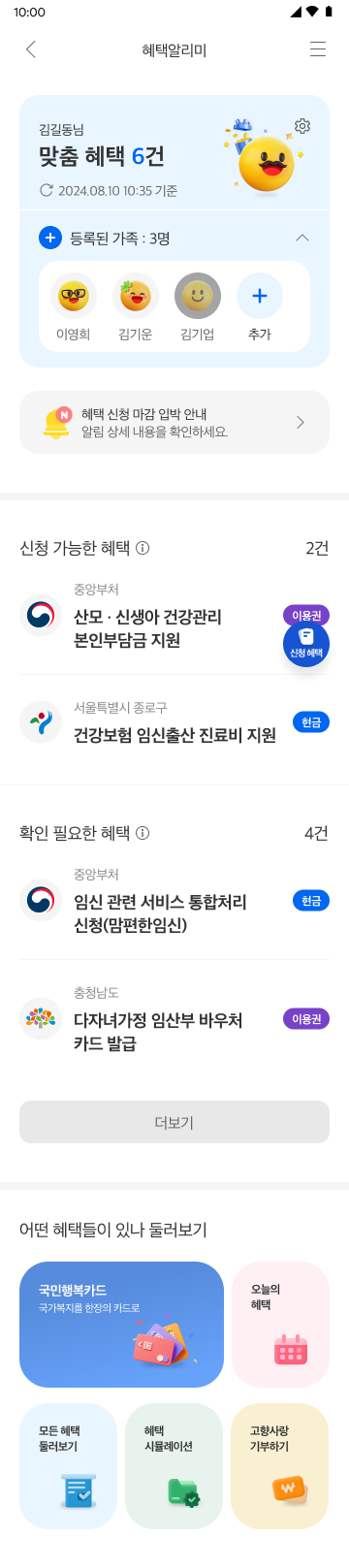The image size is (349, 1568).
Task: Tap the 신청 혜택 floating button
Action: point(306,644)
